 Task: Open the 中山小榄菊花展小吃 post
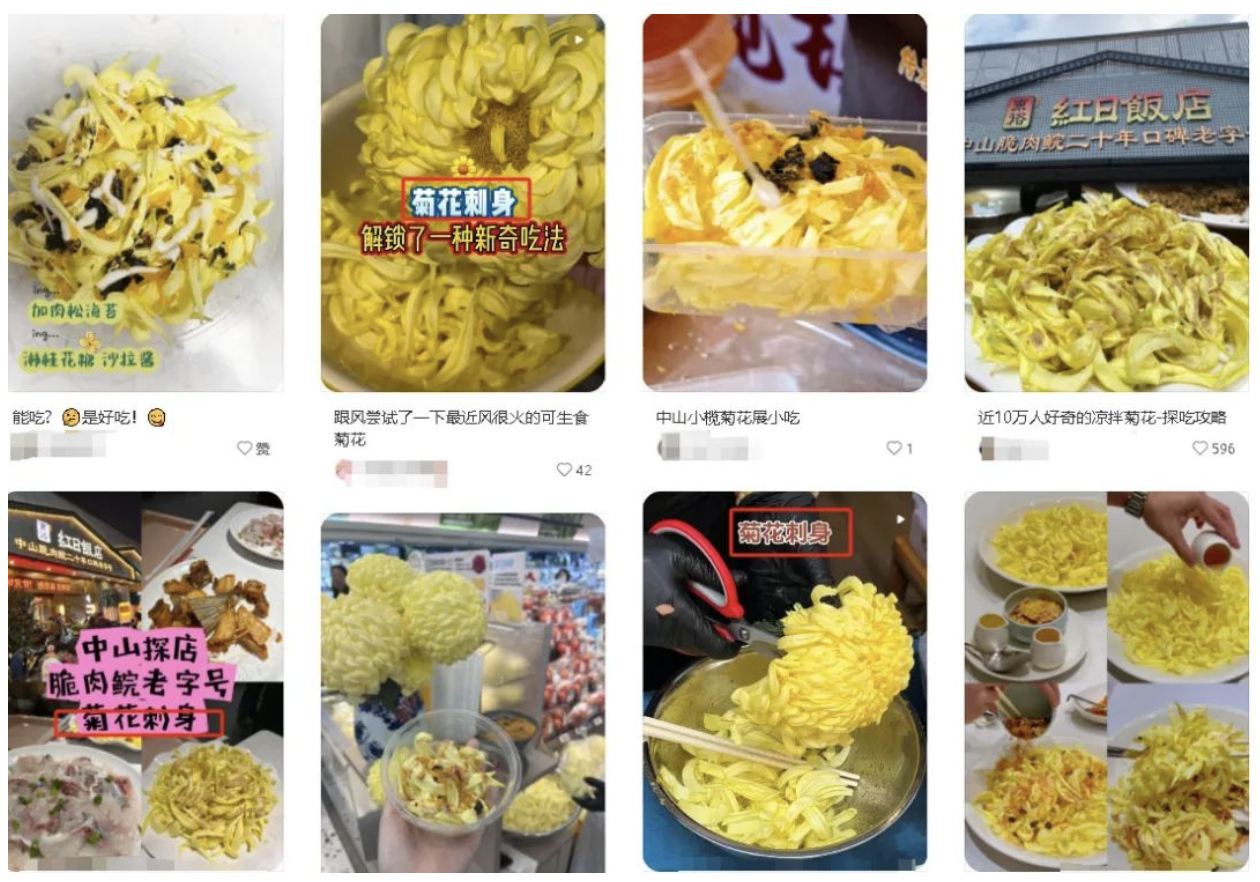point(785,203)
